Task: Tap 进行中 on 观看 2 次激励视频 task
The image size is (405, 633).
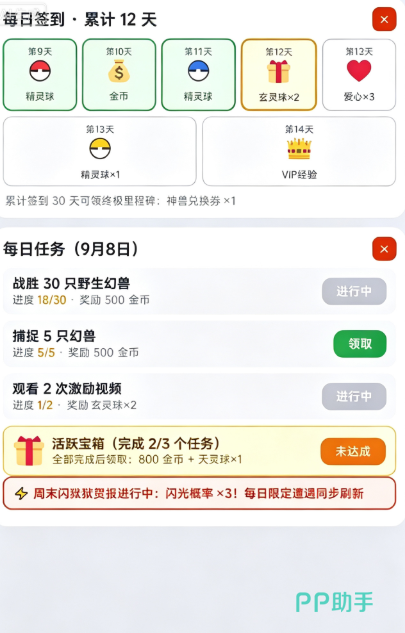Action: click(x=354, y=396)
